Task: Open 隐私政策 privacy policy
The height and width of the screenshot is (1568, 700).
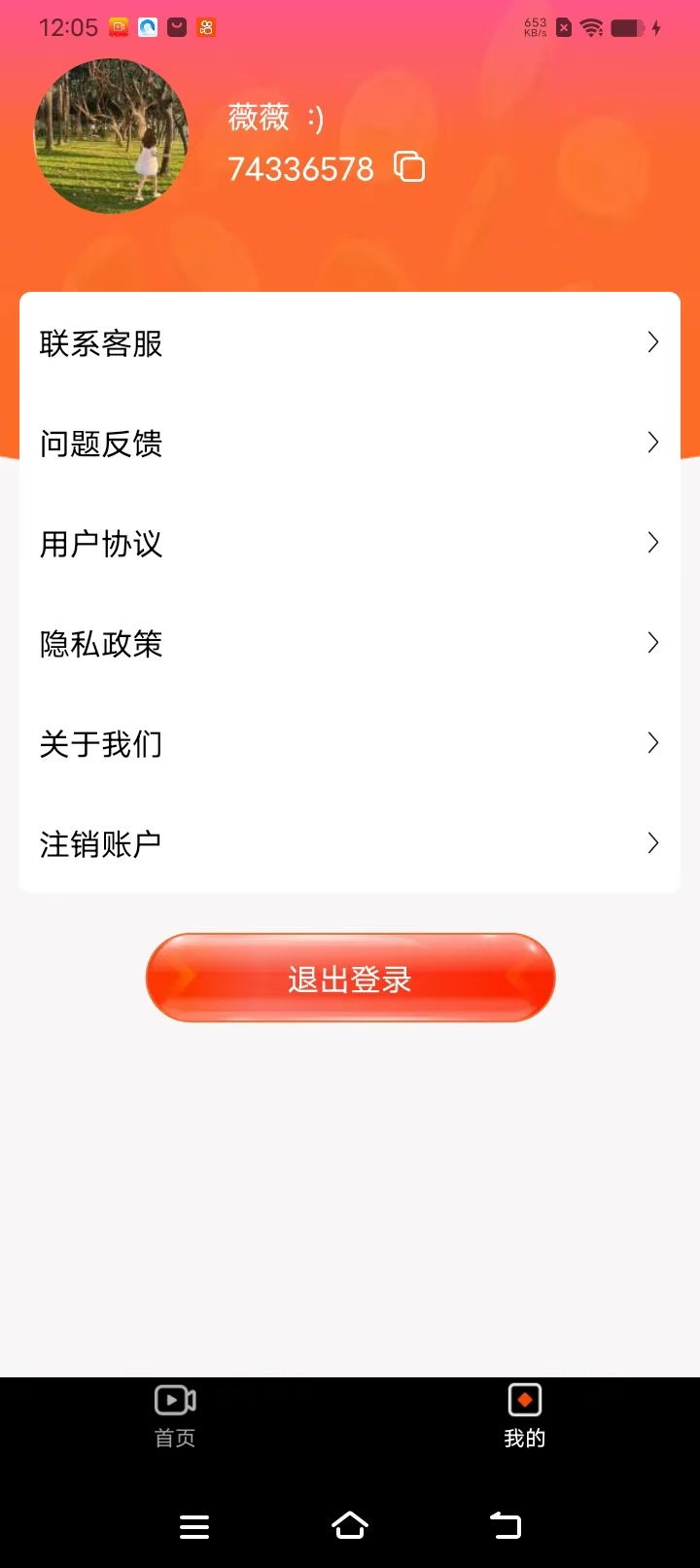Action: click(350, 643)
